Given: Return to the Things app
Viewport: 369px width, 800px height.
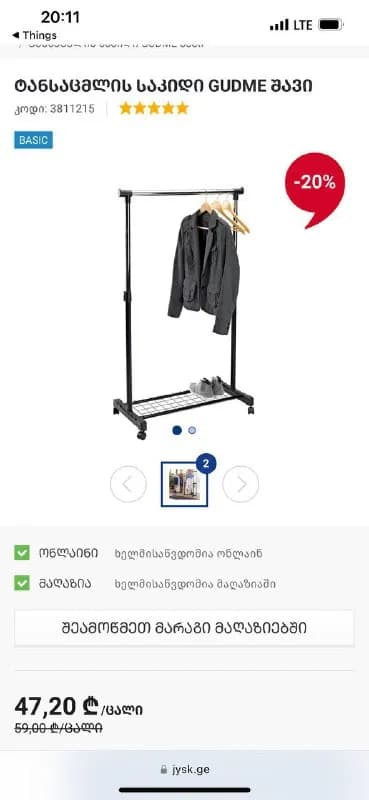Looking at the screenshot, I should coord(34,35).
